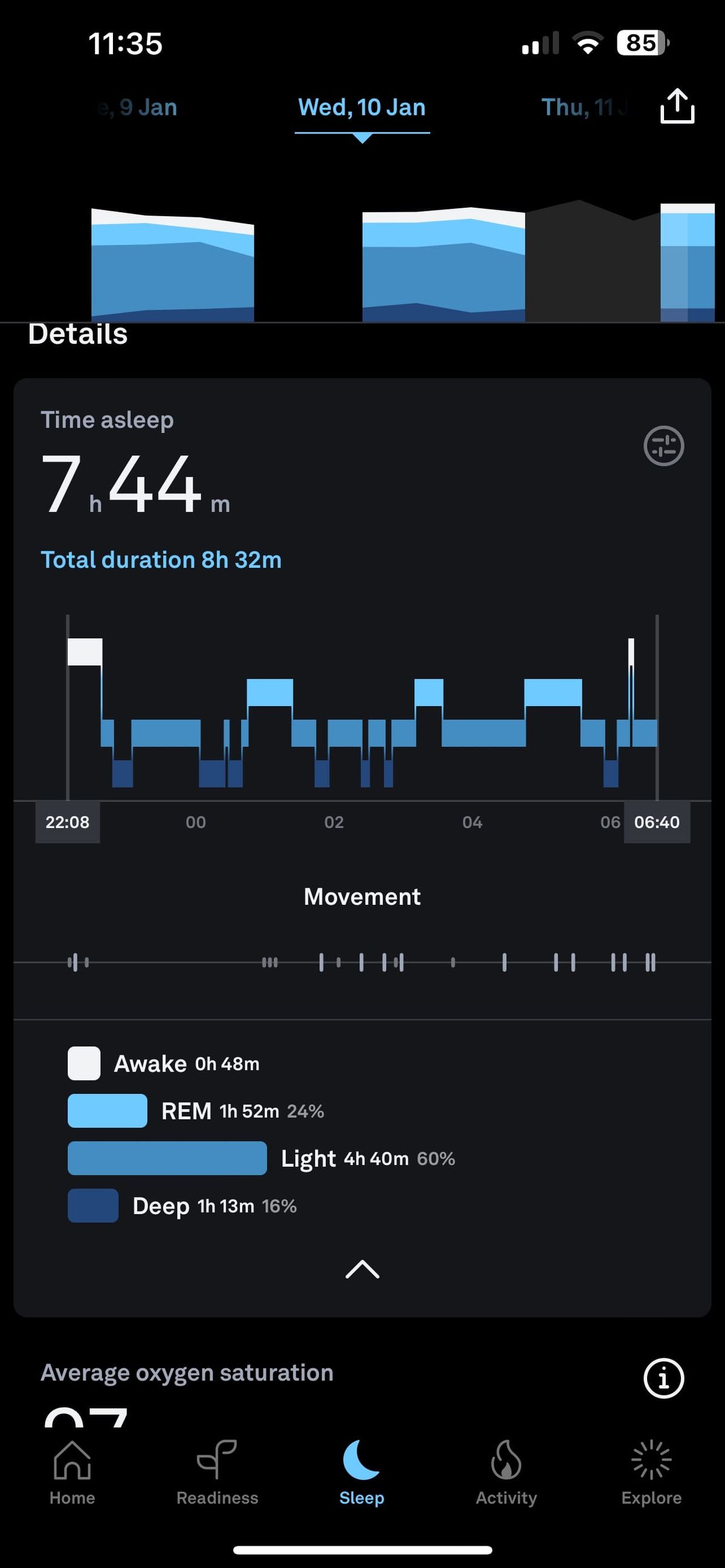The width and height of the screenshot is (725, 1568).
Task: Select the 06:40 end time handle
Action: pos(657,821)
